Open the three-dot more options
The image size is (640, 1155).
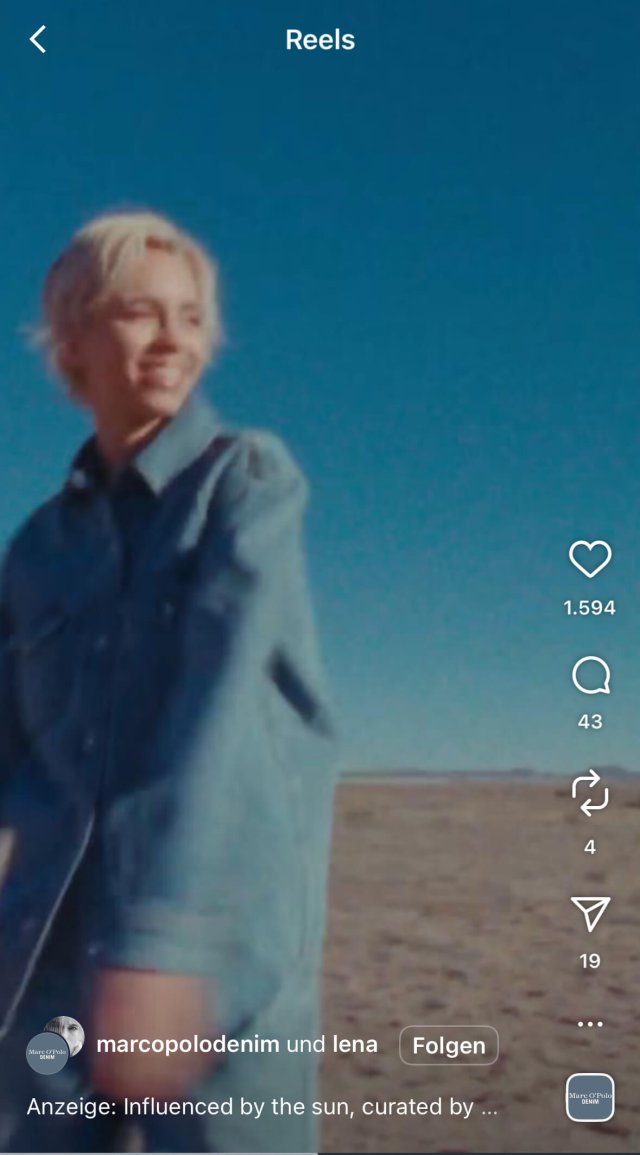point(590,1024)
